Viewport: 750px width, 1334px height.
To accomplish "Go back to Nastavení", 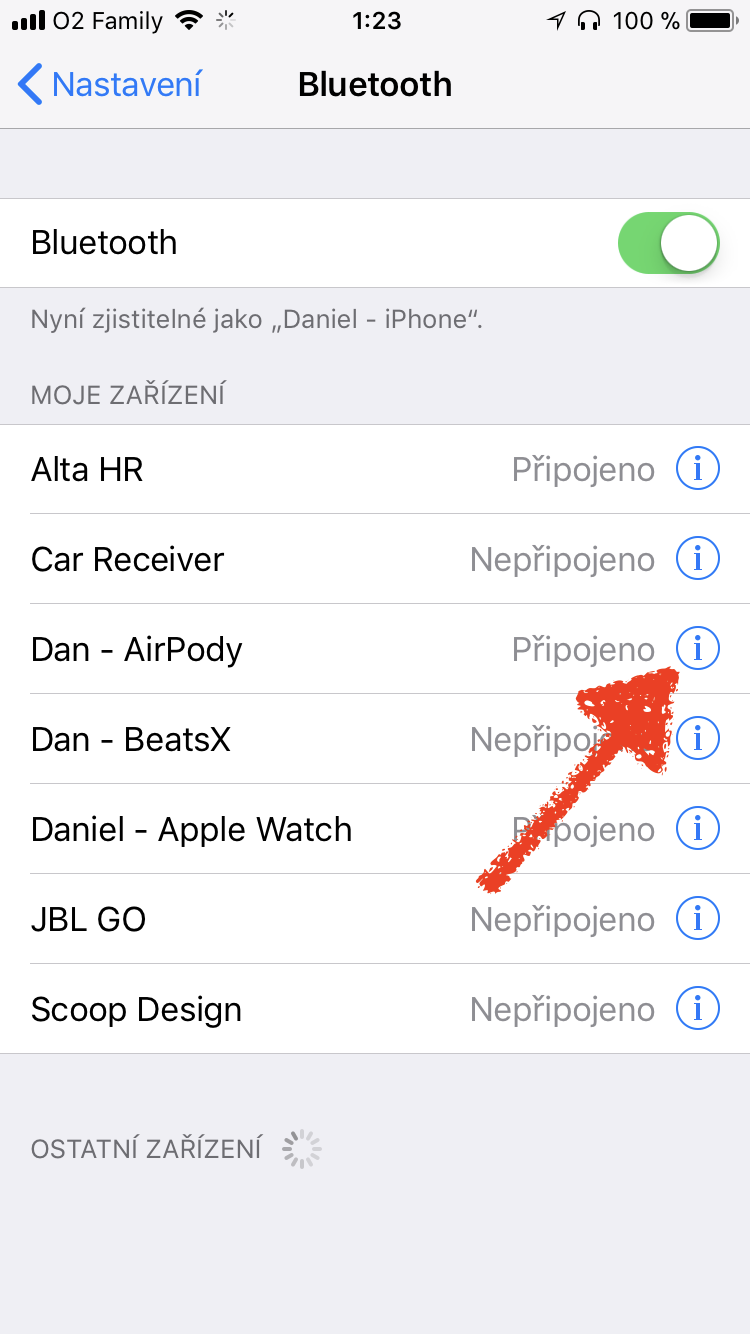I will [110, 85].
